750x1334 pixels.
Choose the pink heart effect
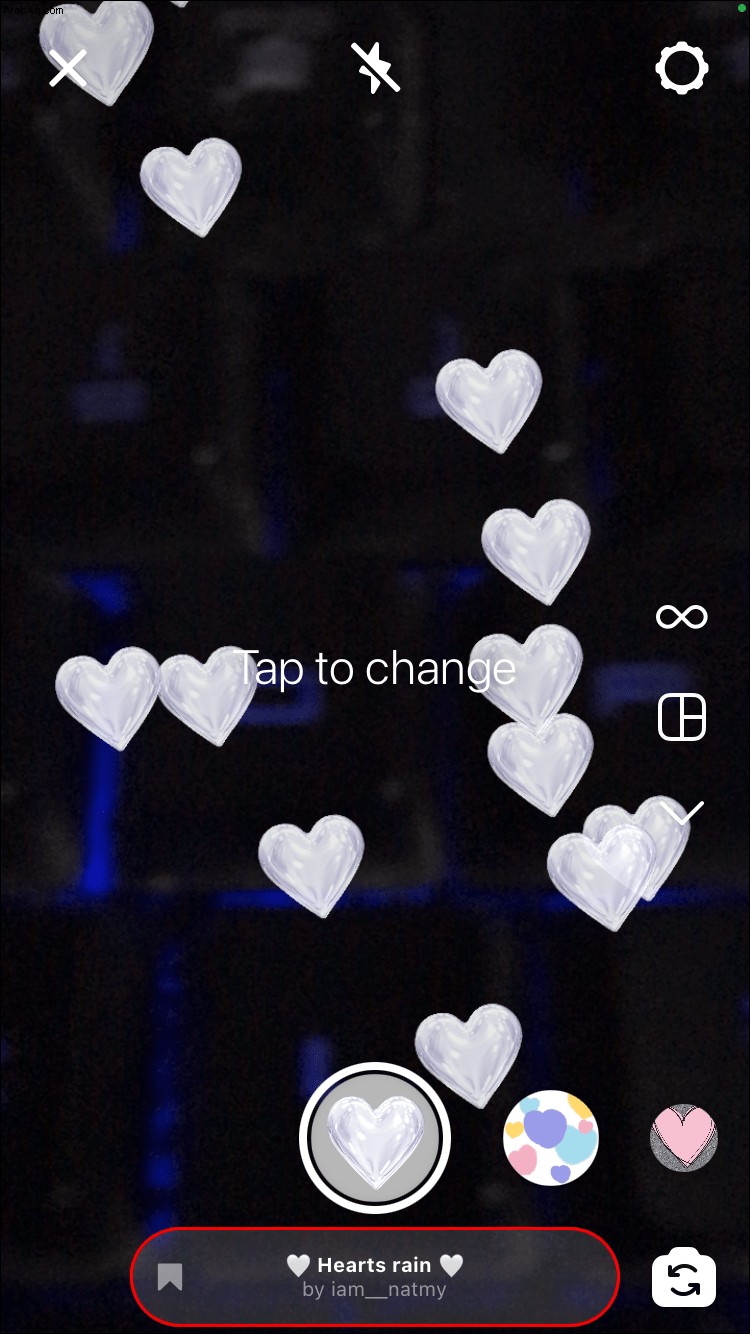(683, 1138)
